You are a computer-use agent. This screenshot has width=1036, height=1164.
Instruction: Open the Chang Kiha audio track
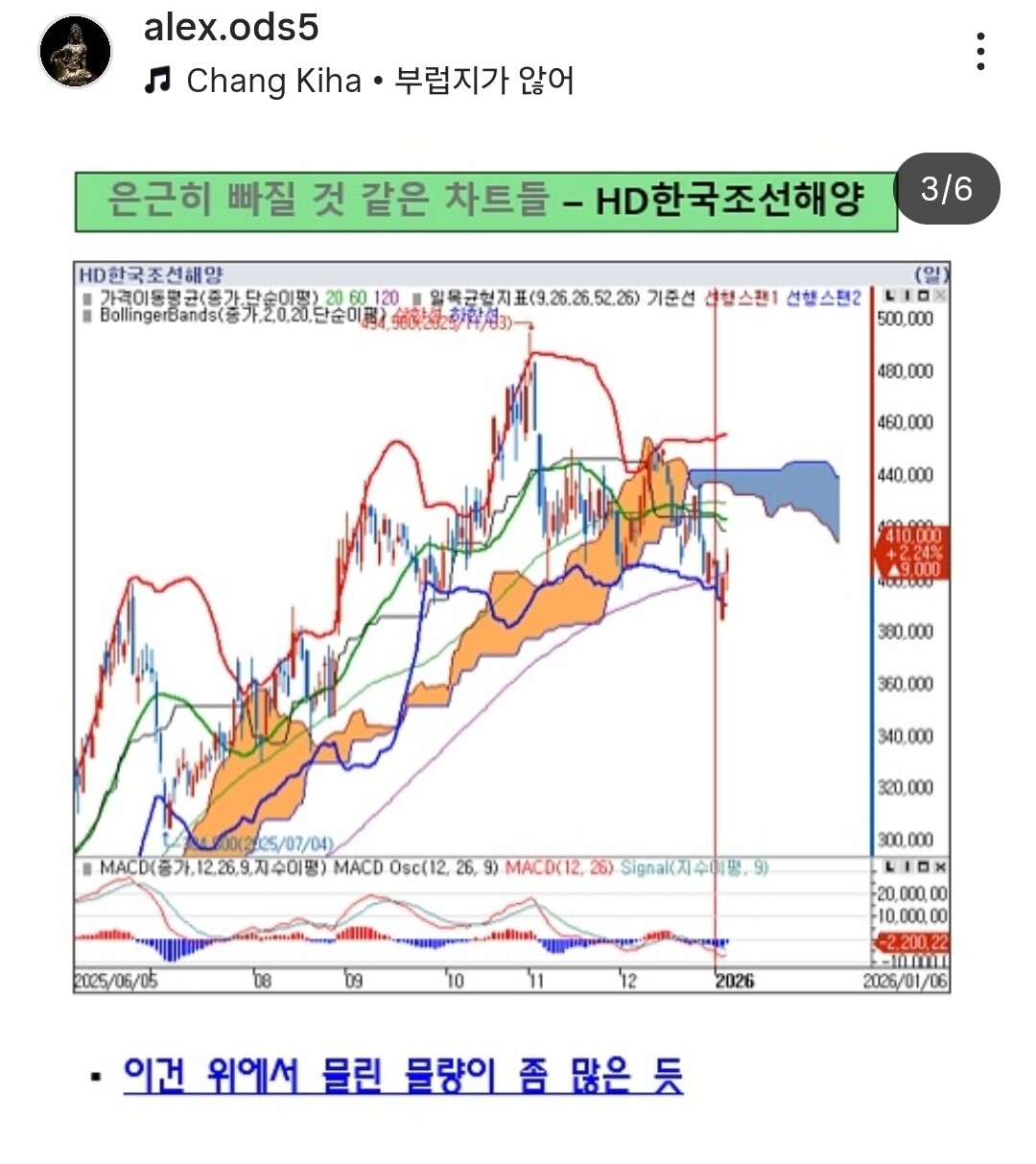[x=360, y=82]
